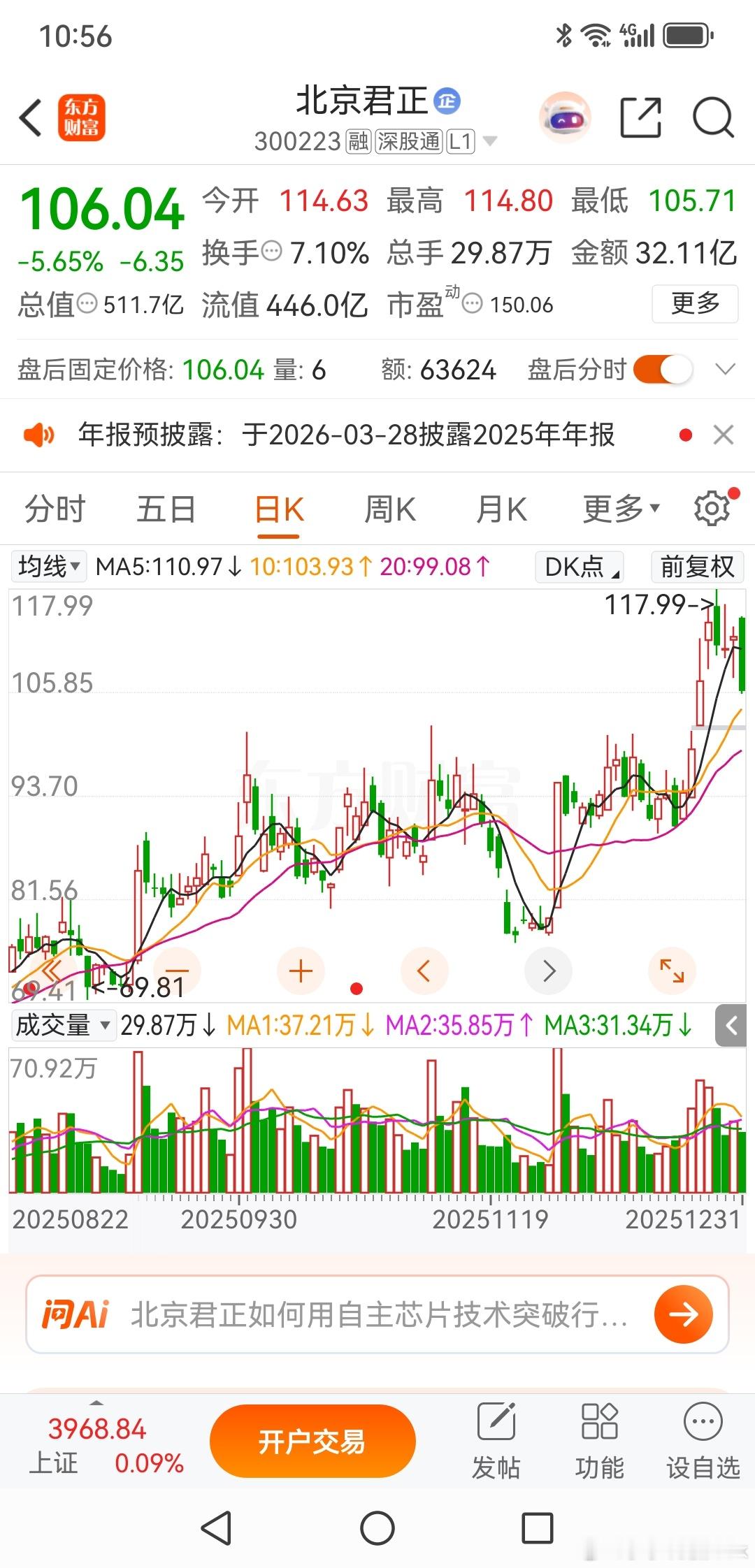Collapse the volume indicator side panel
Viewport: 755px width, 1568px height.
coord(733,1026)
